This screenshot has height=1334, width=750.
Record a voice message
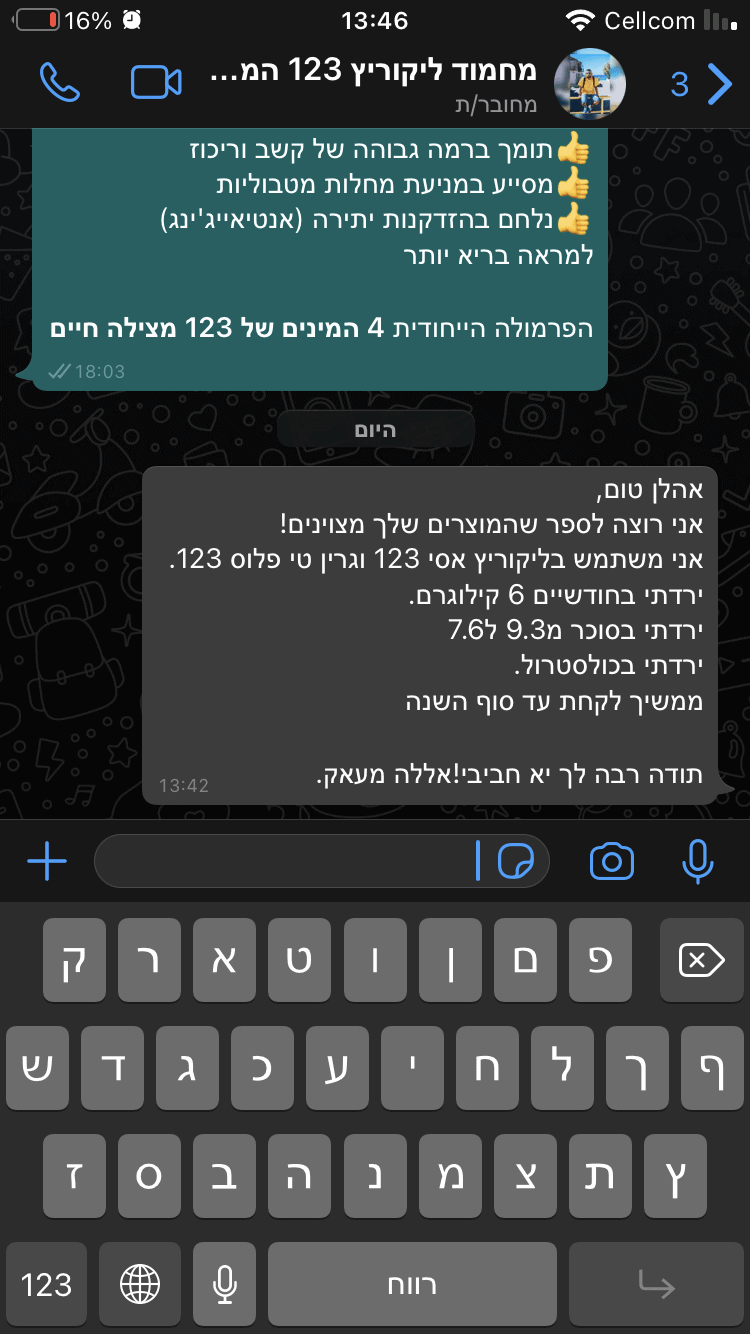(x=697, y=861)
